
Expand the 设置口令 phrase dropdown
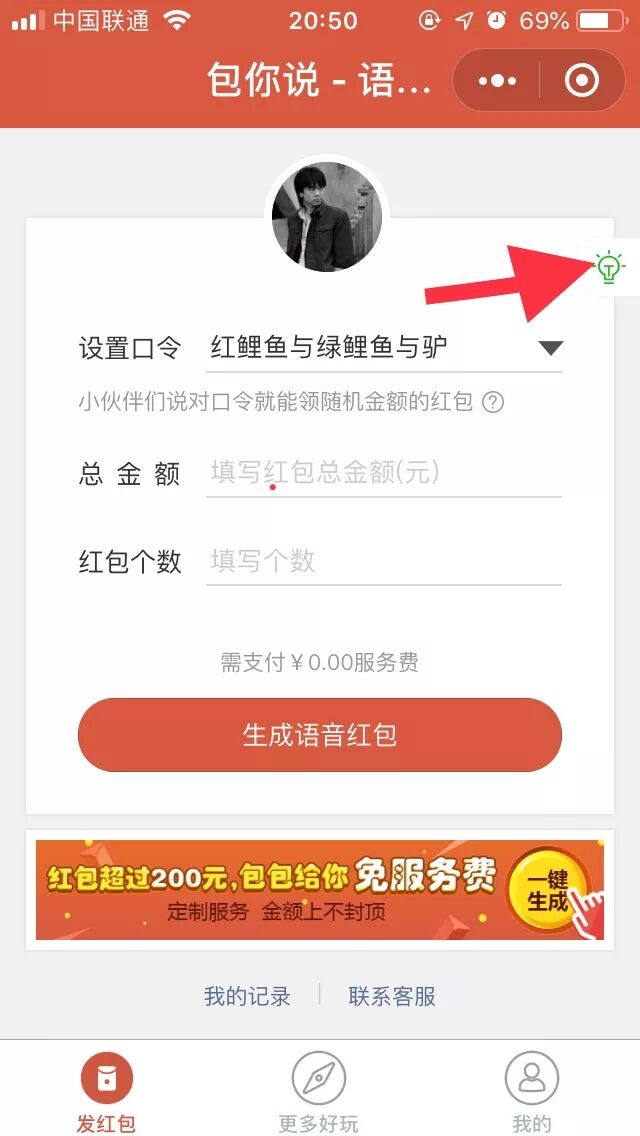click(550, 348)
